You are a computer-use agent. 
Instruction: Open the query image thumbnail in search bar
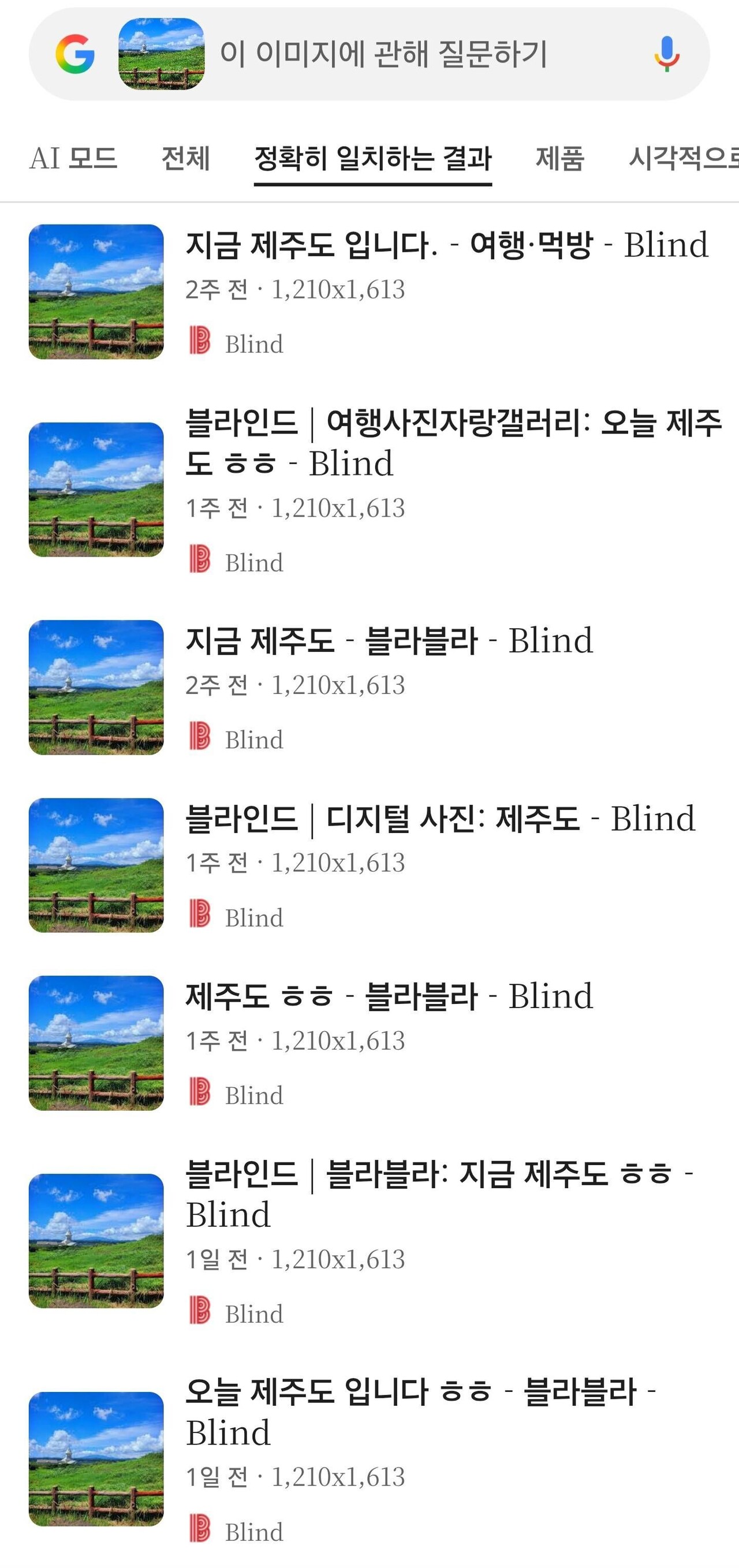tap(161, 54)
